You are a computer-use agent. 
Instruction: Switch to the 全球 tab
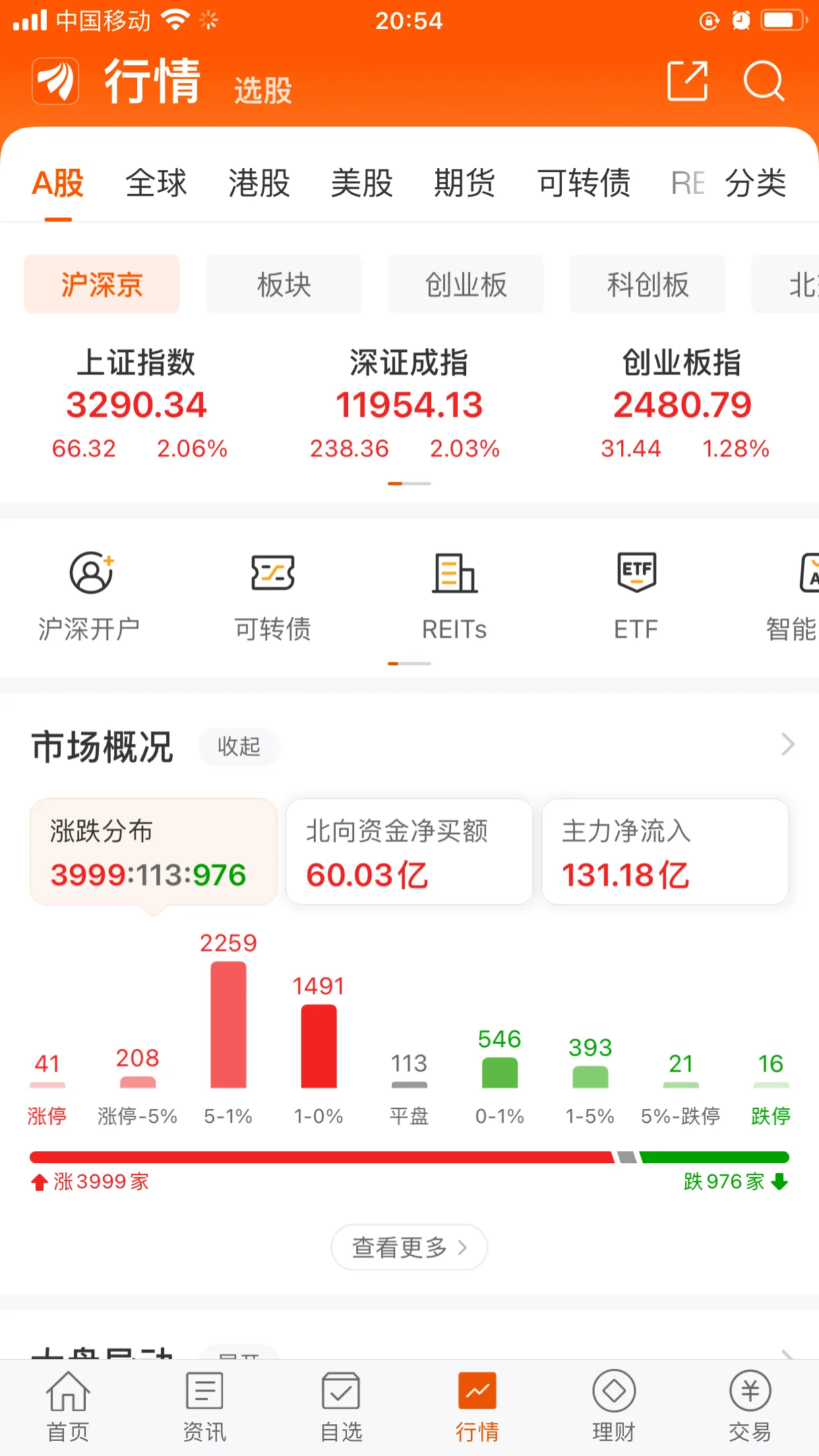(x=156, y=183)
